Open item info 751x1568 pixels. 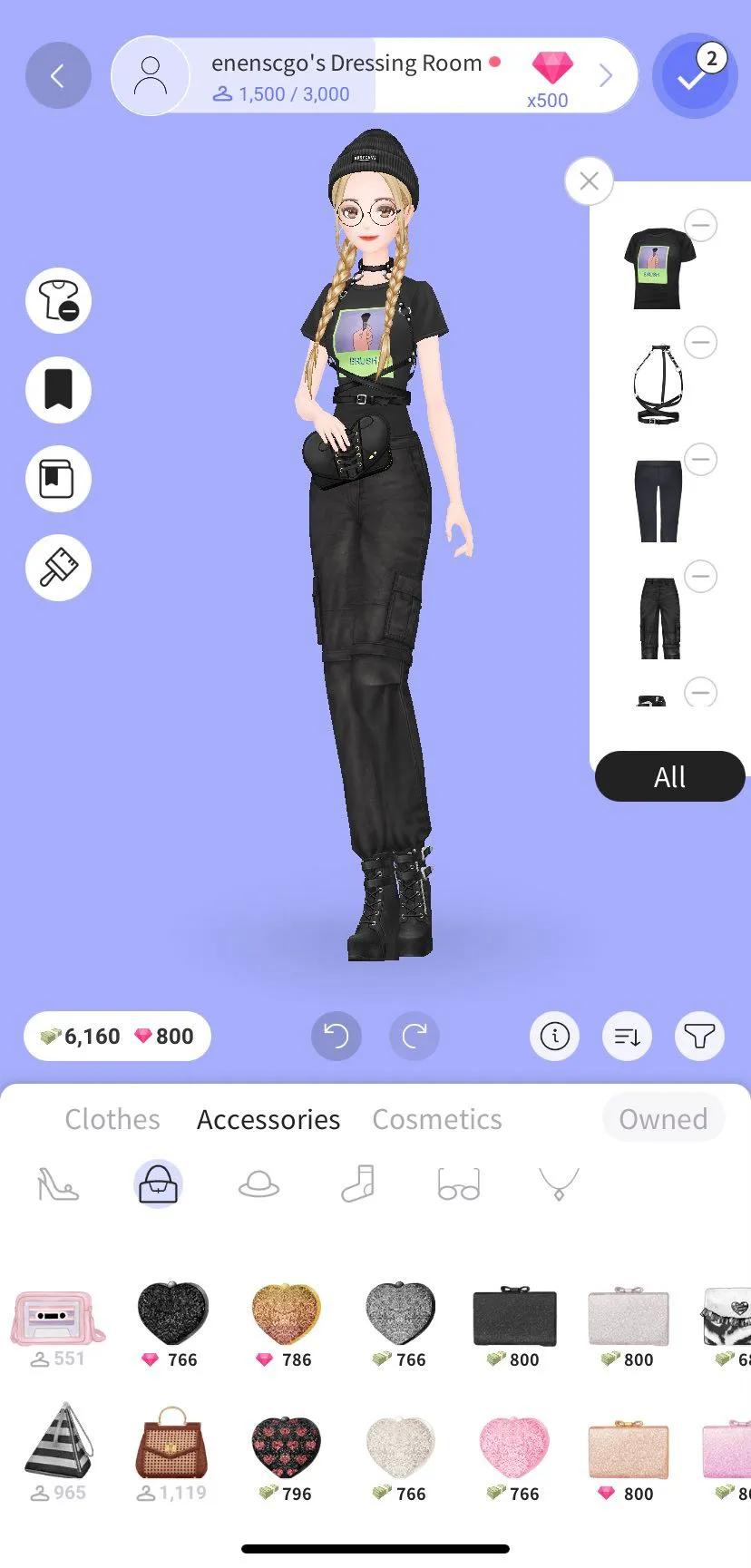point(554,1036)
